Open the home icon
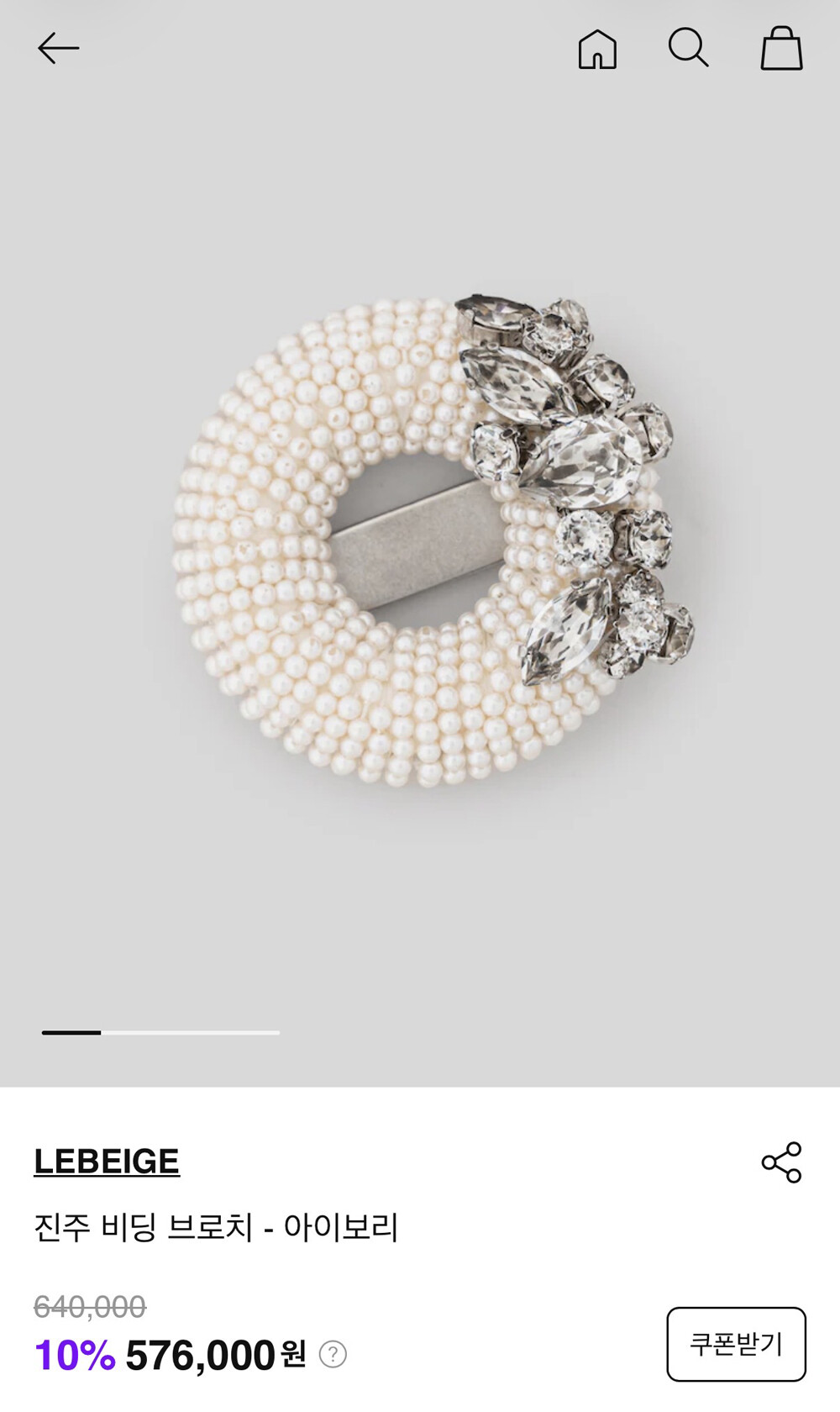The image size is (840, 1412). coord(597,49)
